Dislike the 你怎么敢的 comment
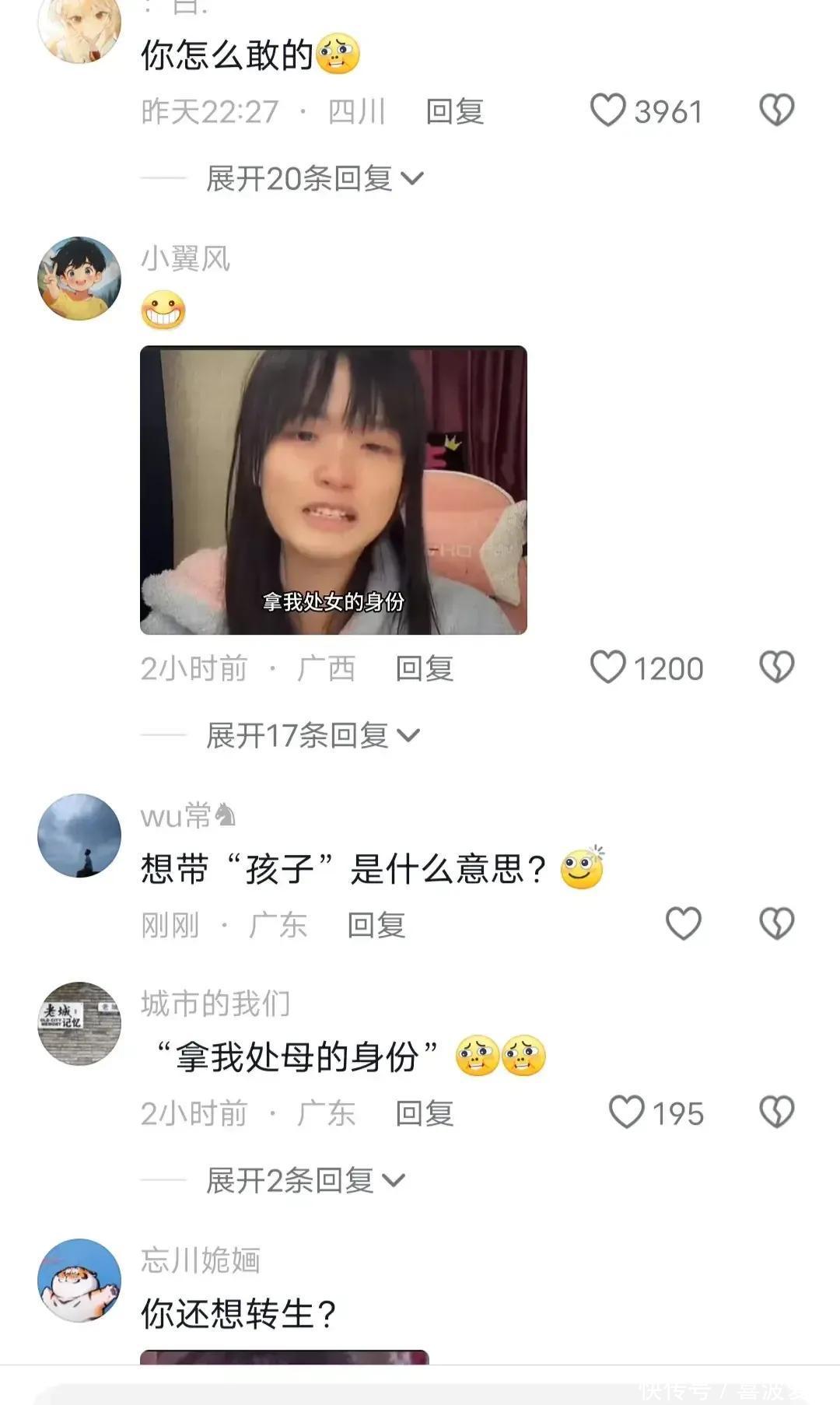This screenshot has width=840, height=1405. 776,110
